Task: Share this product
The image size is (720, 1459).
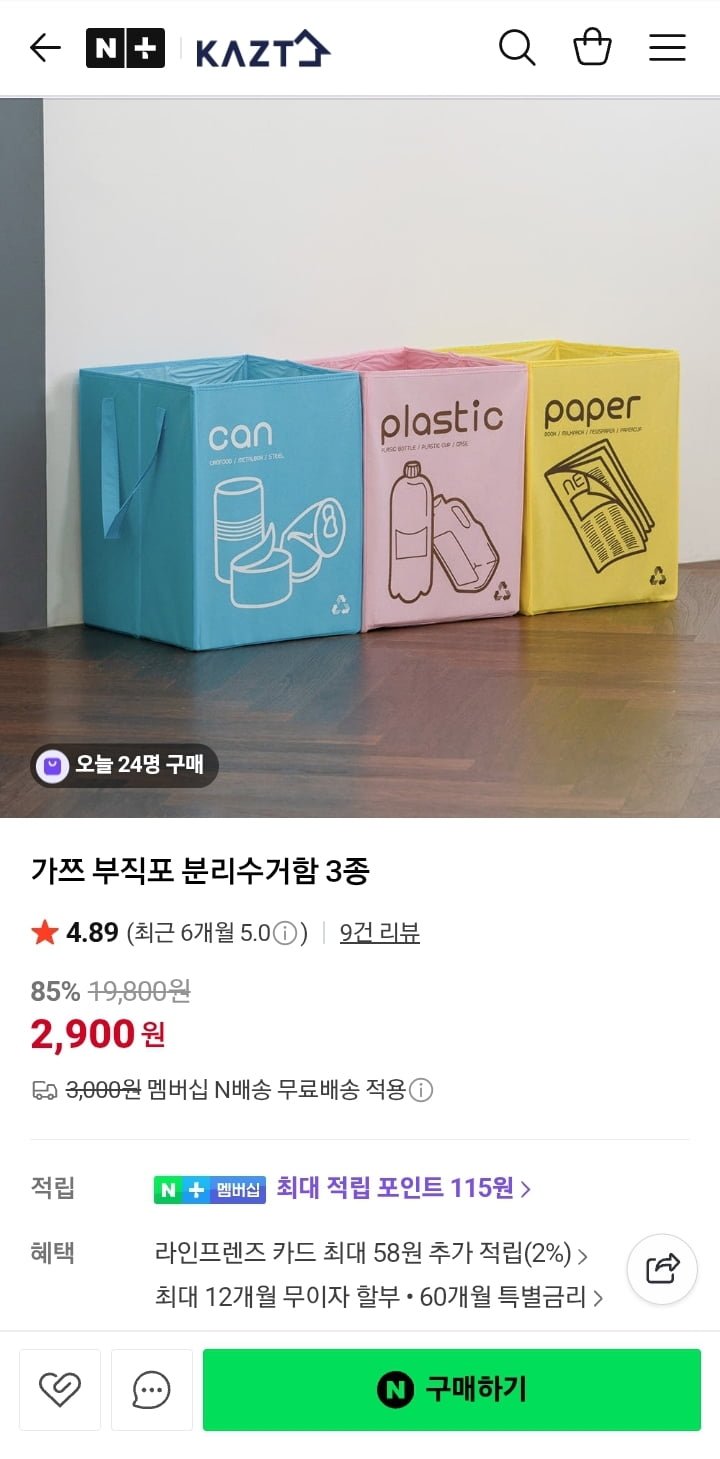Action: pos(662,1269)
